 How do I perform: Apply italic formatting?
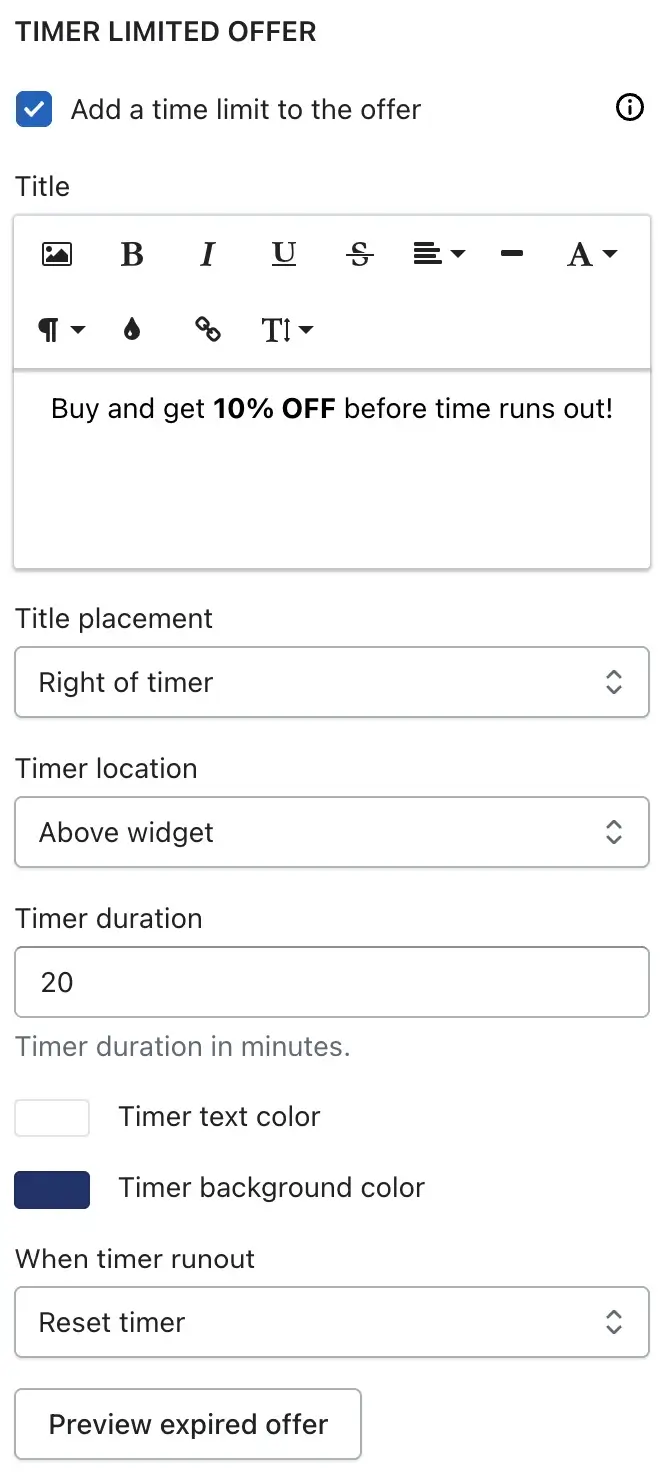(208, 254)
